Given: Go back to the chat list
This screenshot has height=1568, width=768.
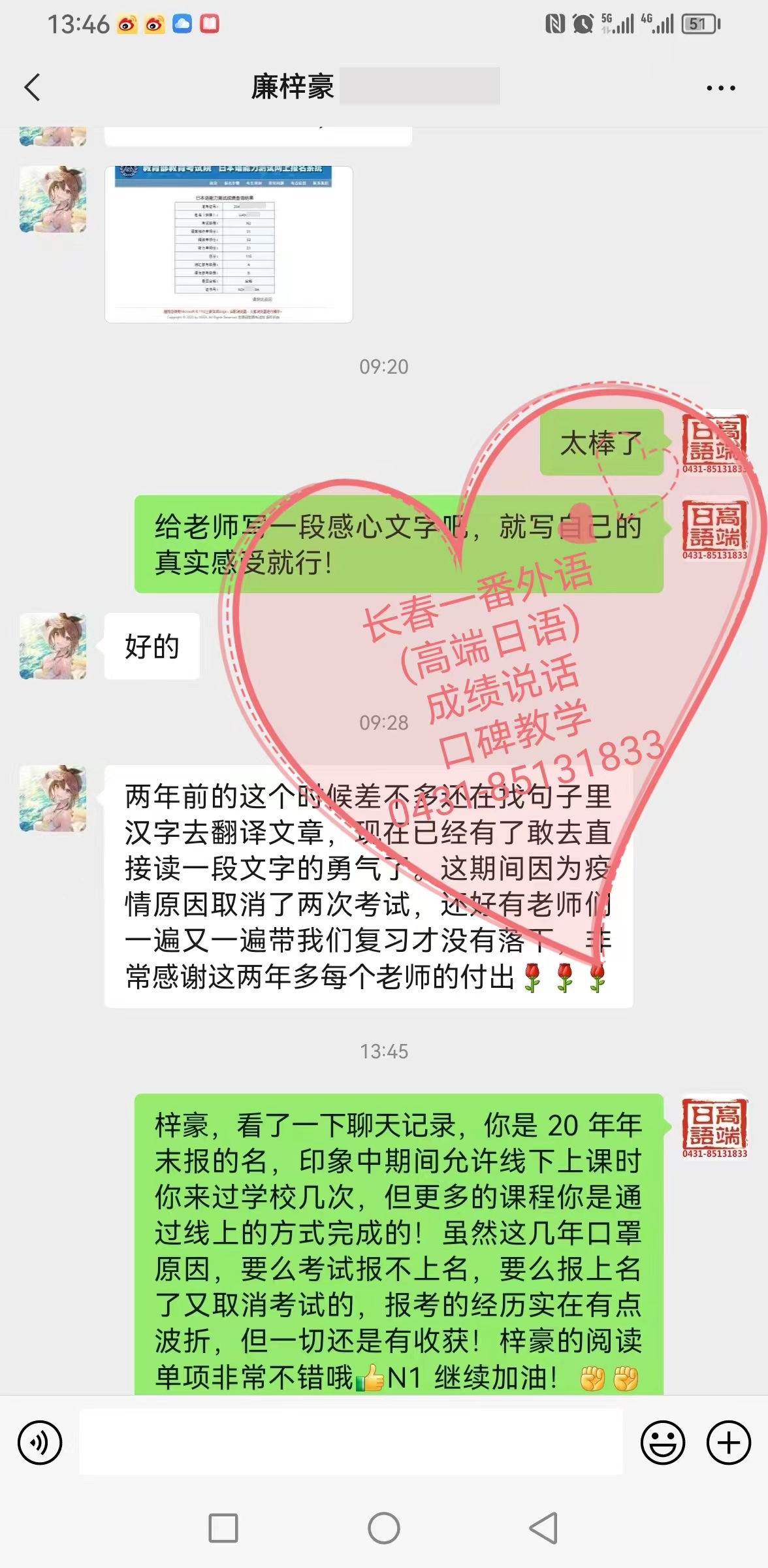Looking at the screenshot, I should (32, 88).
